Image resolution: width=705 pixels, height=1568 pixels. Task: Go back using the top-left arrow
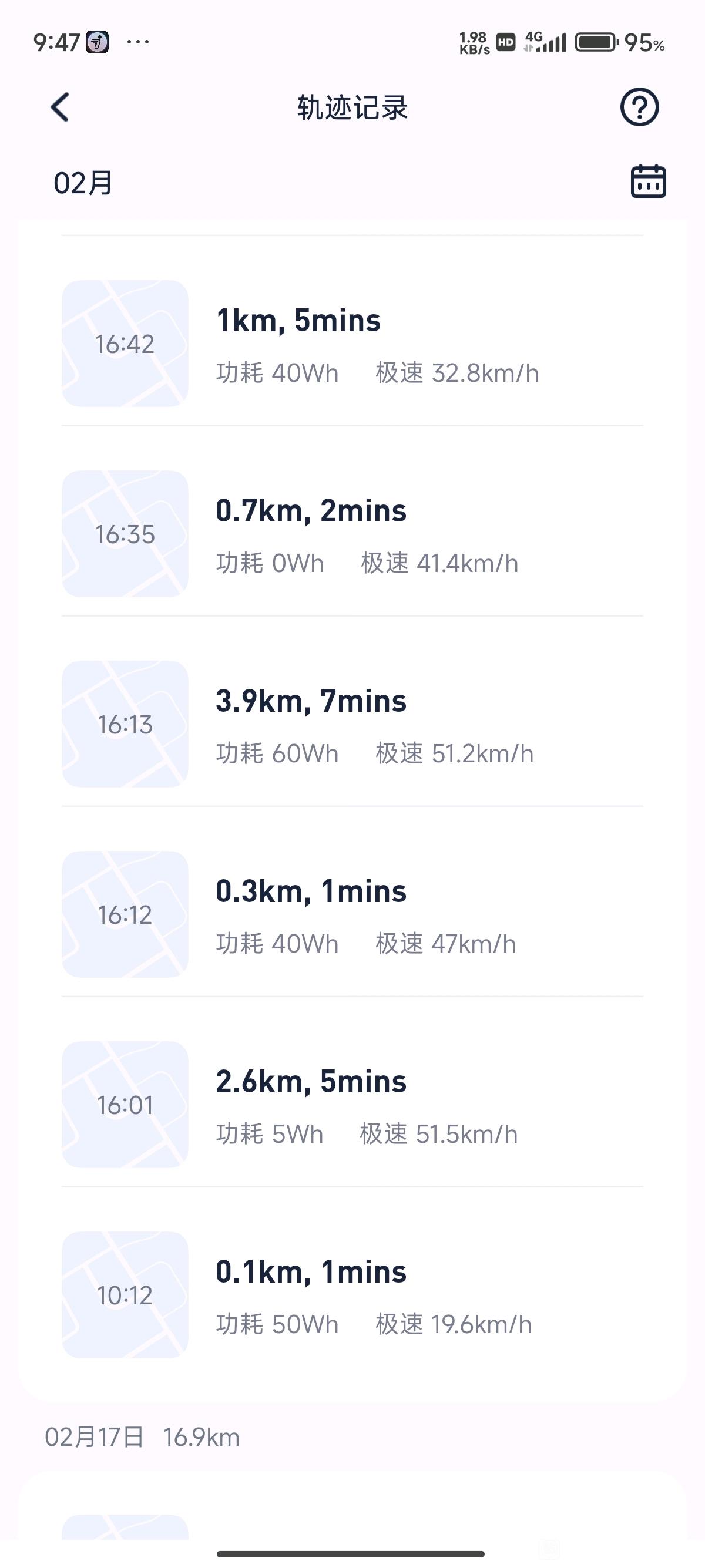(x=60, y=107)
